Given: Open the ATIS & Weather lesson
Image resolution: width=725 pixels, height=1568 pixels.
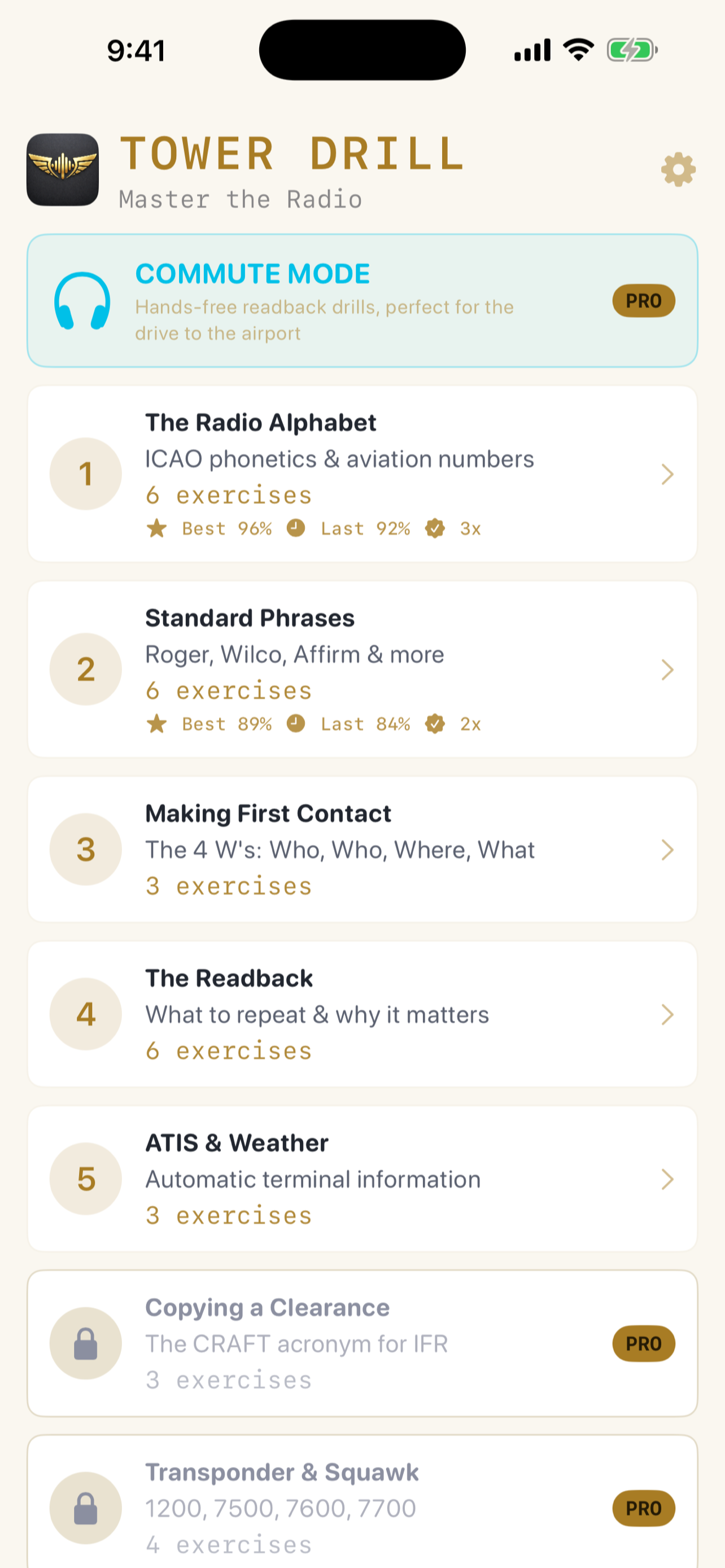Looking at the screenshot, I should point(362,1179).
